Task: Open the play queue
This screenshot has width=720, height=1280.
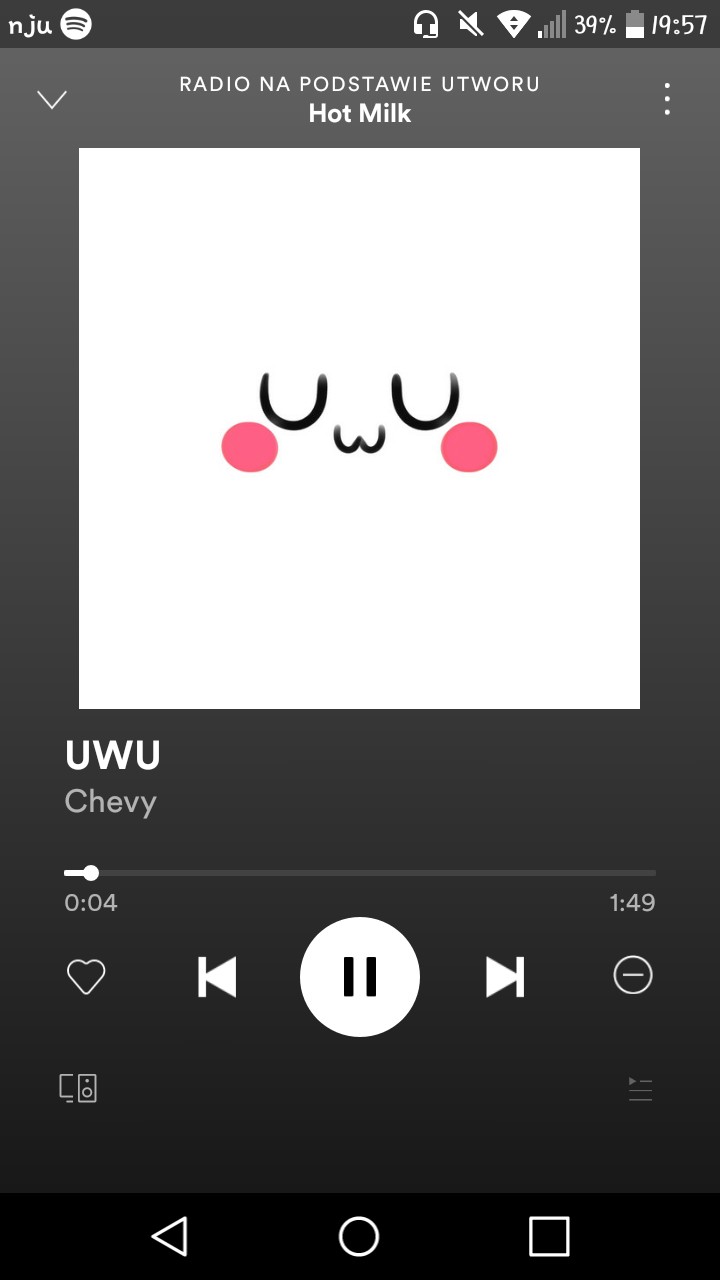Action: pos(640,1089)
